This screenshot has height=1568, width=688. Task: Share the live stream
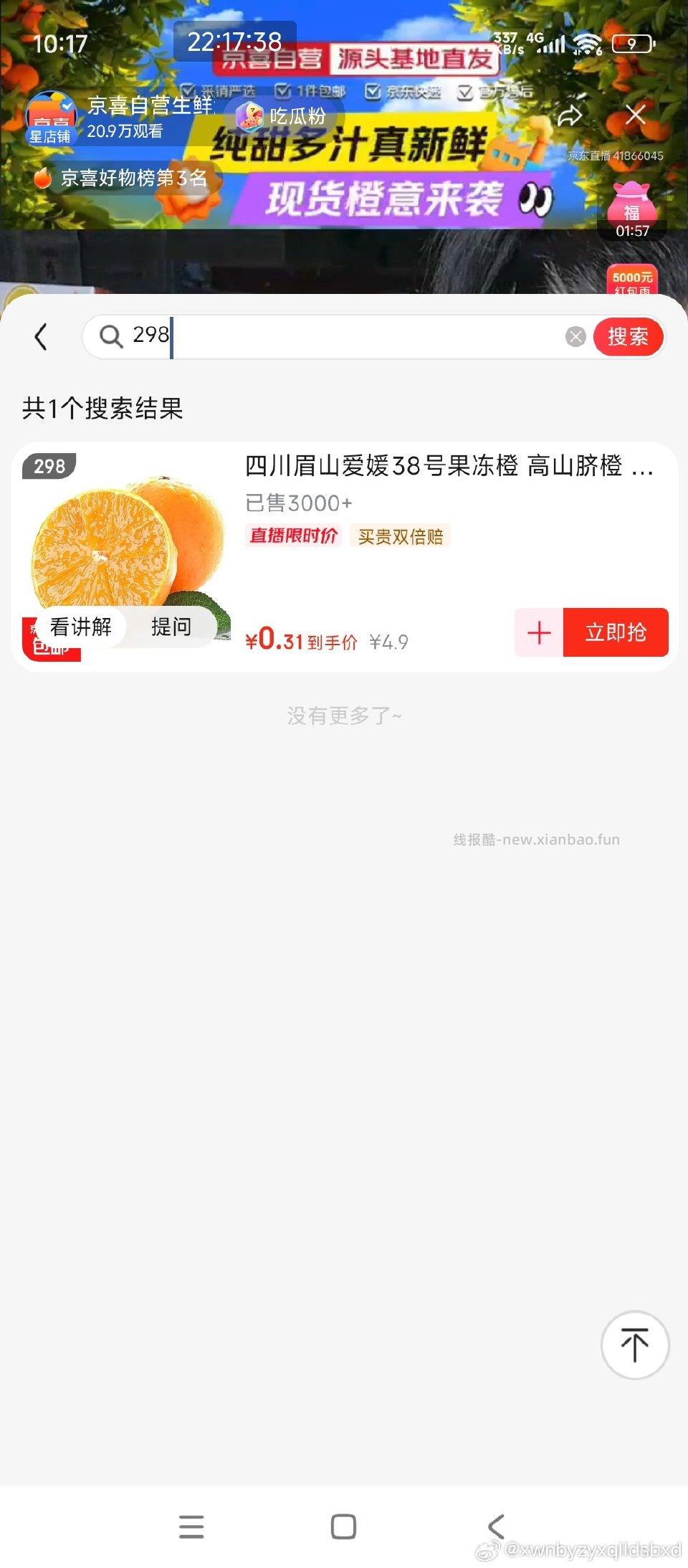click(571, 115)
